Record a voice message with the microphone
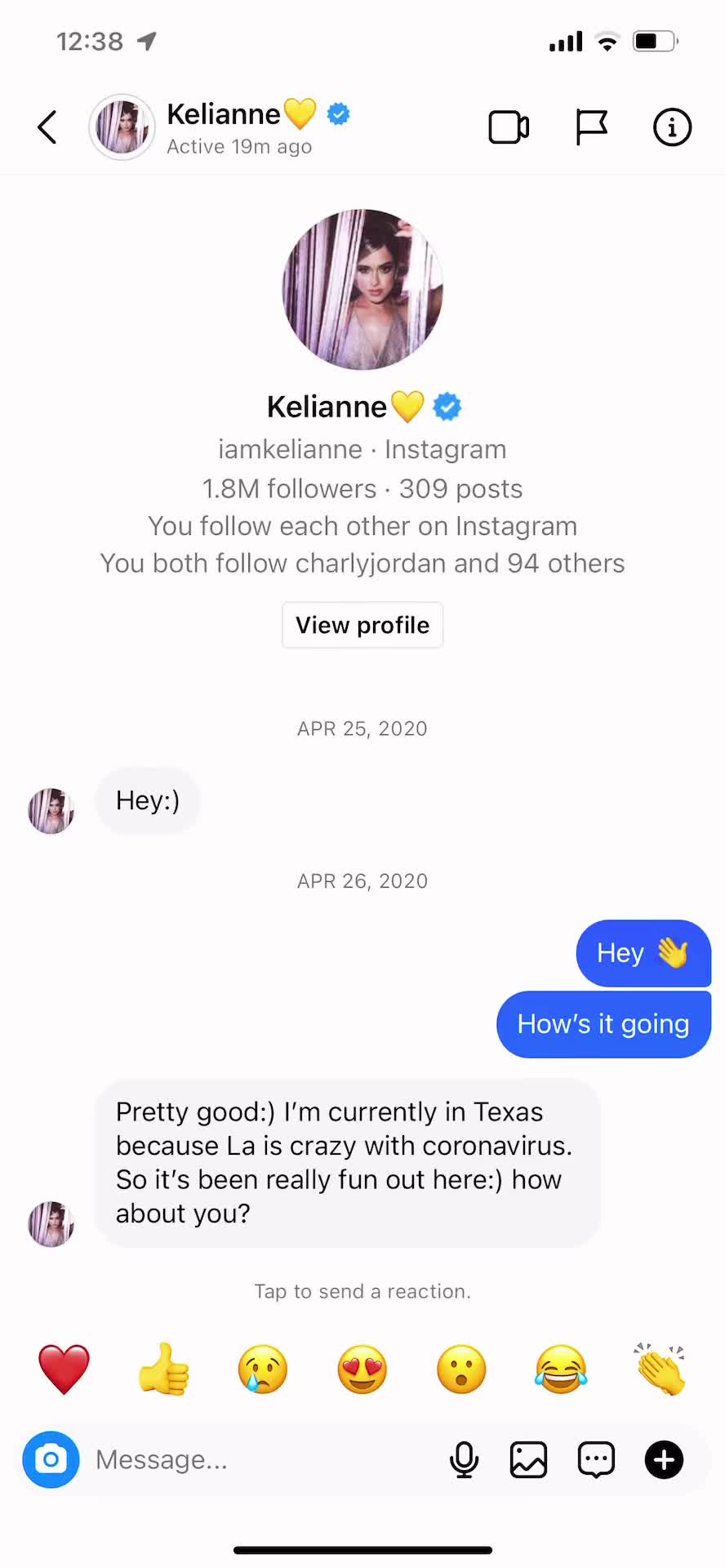The image size is (725, 1568). pos(464,1459)
